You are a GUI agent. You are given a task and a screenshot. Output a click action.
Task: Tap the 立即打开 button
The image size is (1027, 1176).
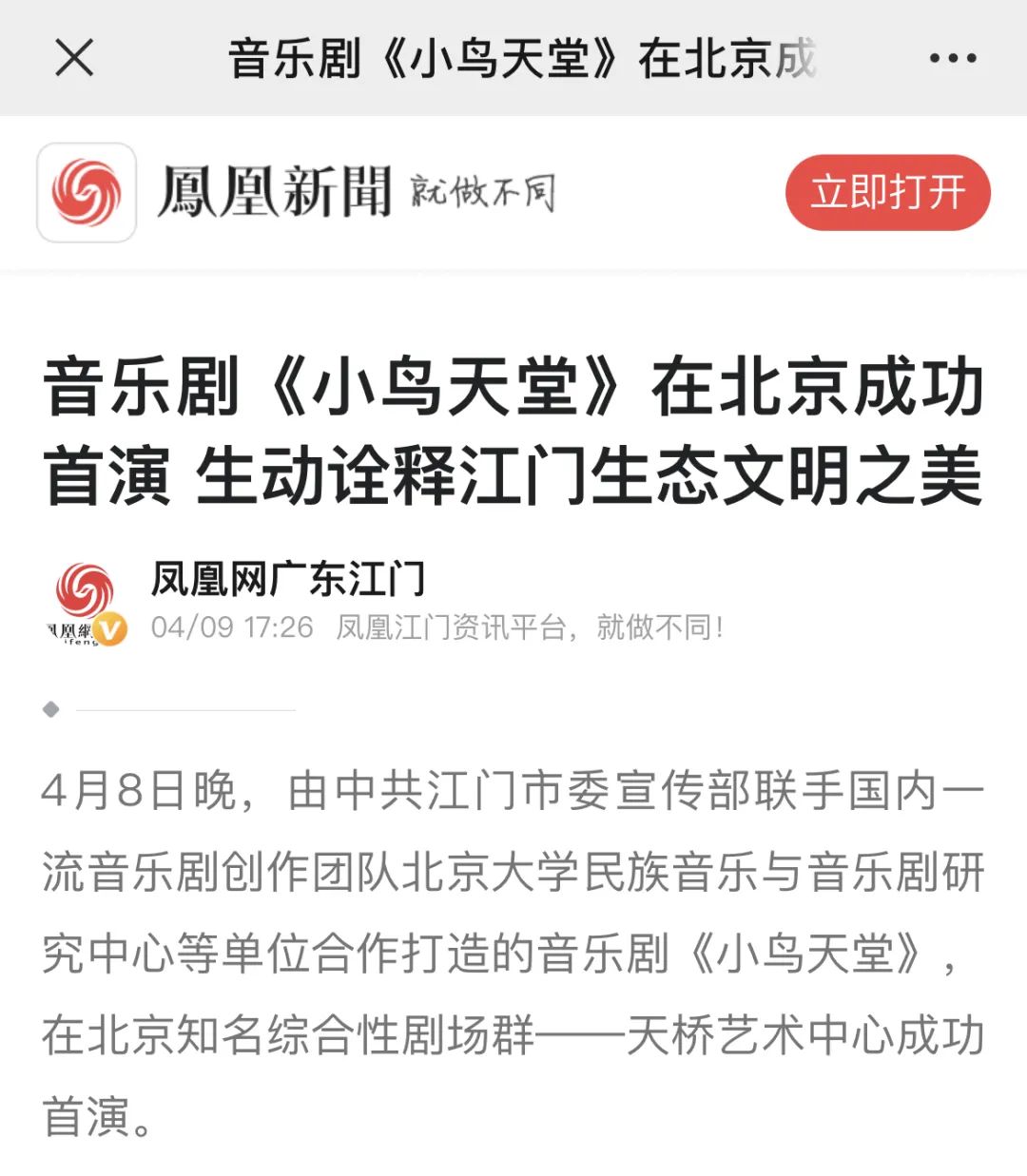(887, 192)
